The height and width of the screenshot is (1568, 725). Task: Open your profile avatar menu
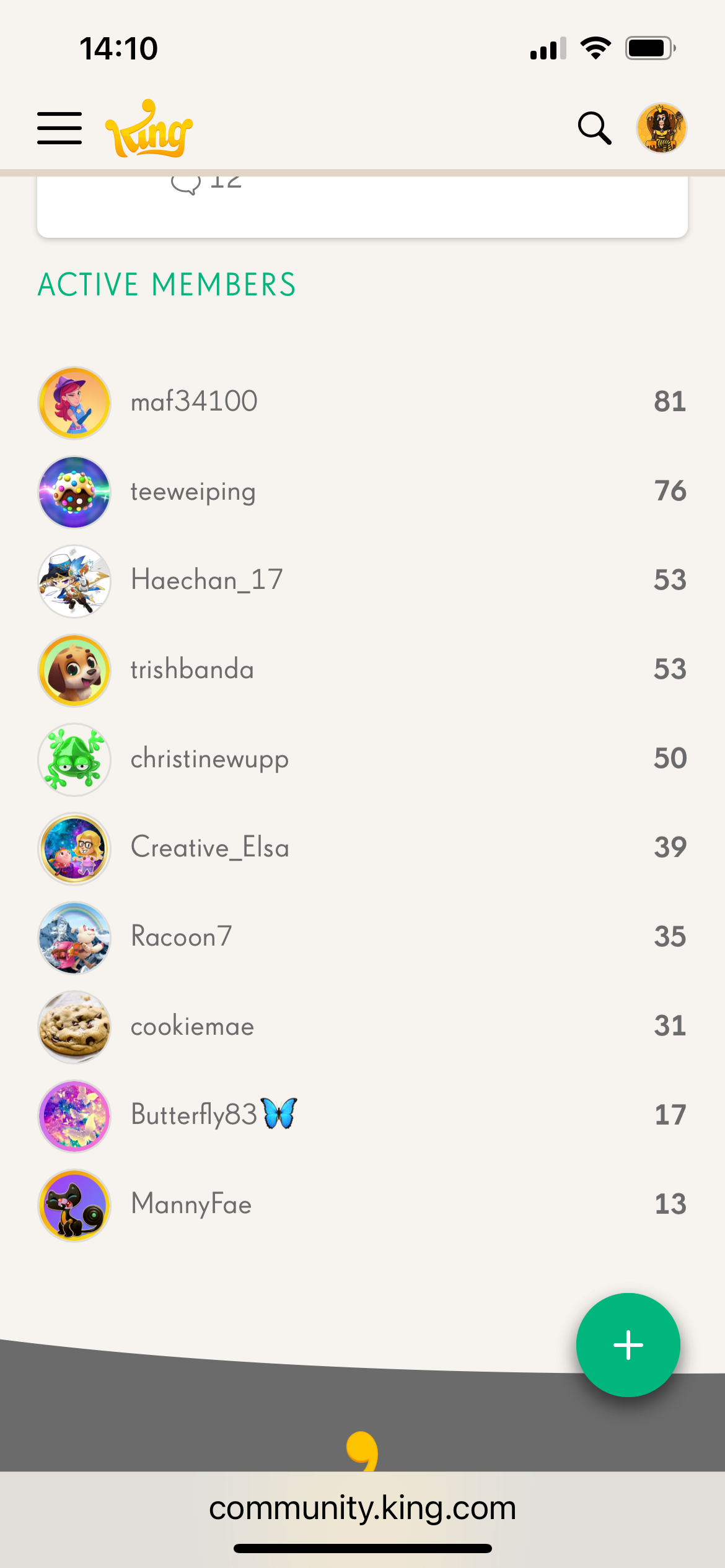pyautogui.click(x=661, y=128)
